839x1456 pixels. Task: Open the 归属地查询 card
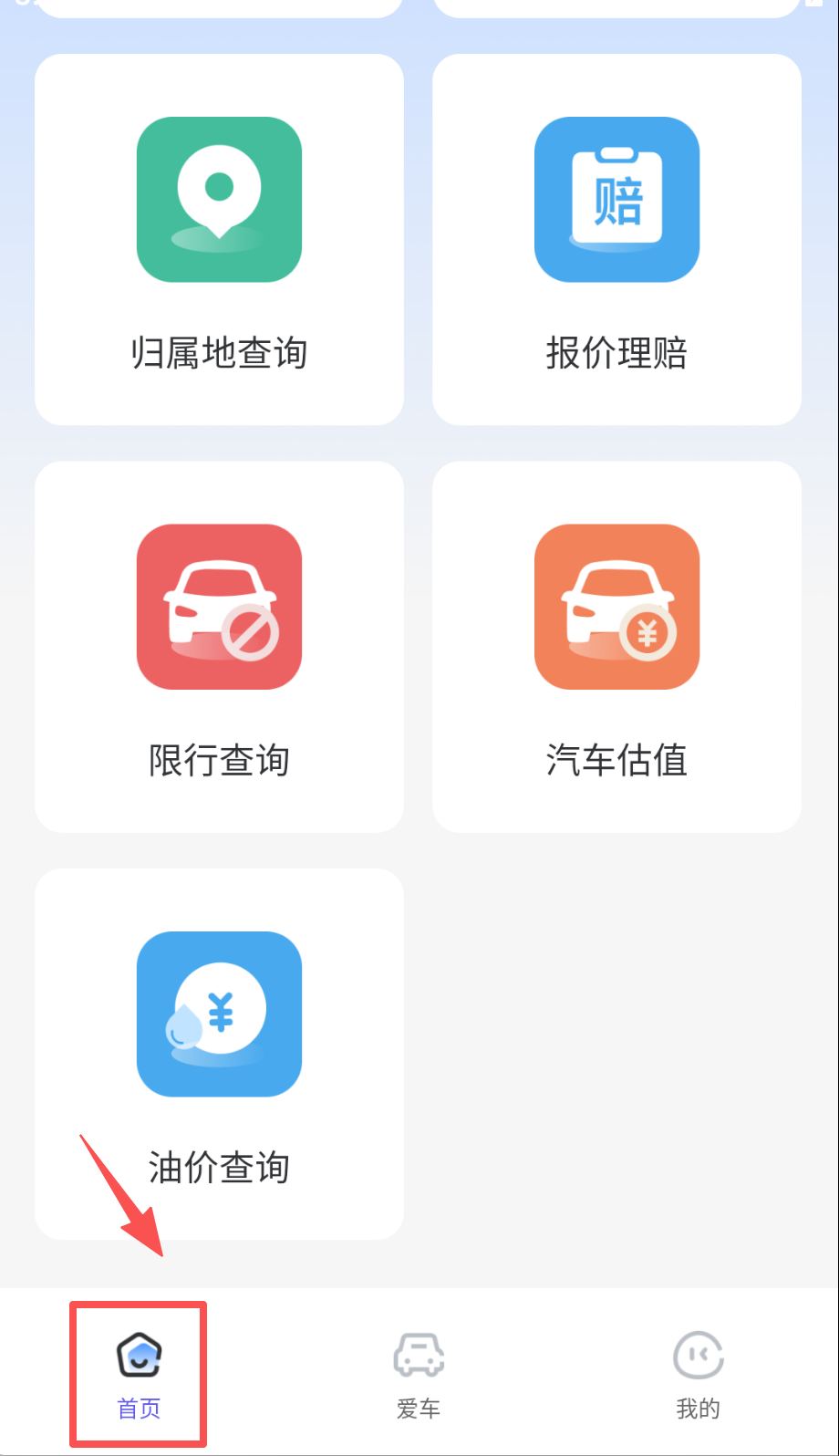point(219,239)
